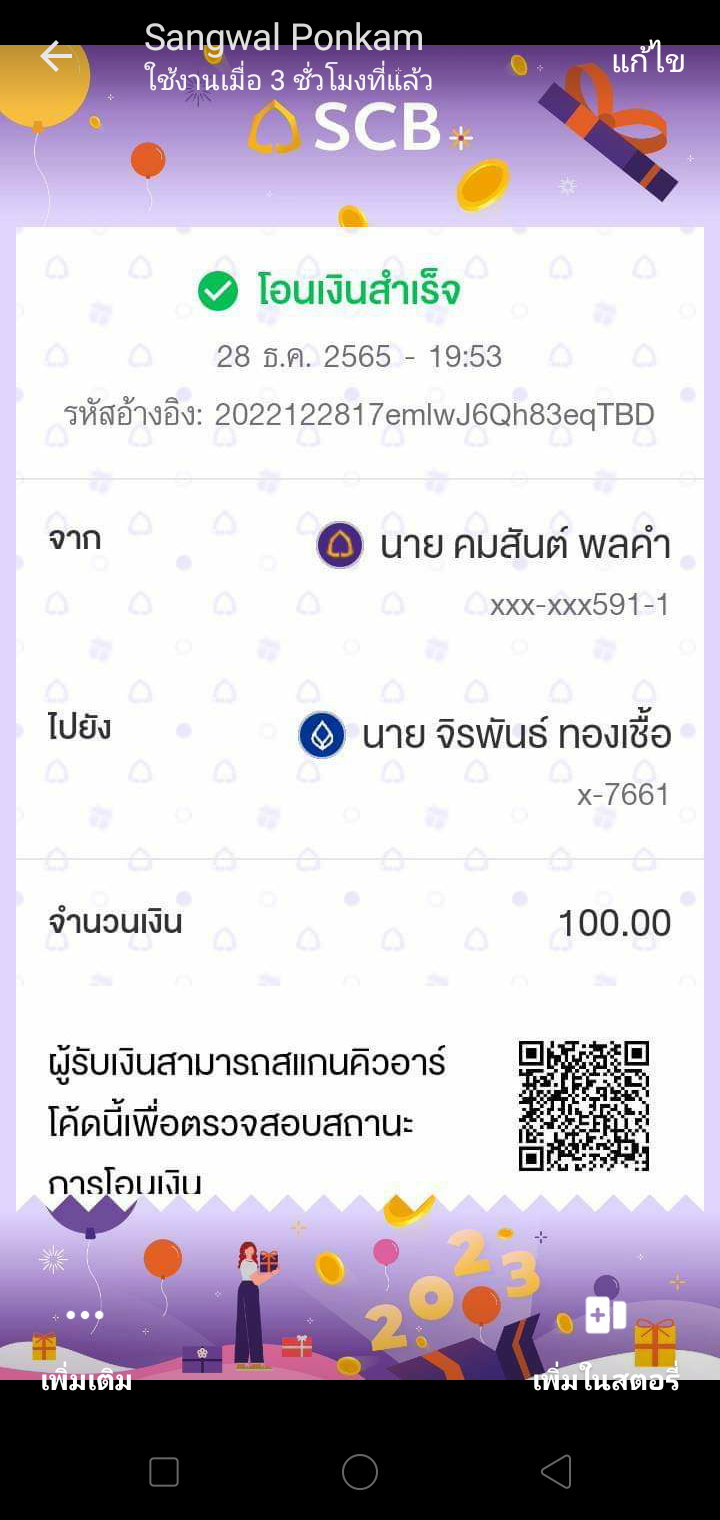720x1520 pixels.
Task: Open the เพิ่มเติม more options
Action: coord(85,1345)
